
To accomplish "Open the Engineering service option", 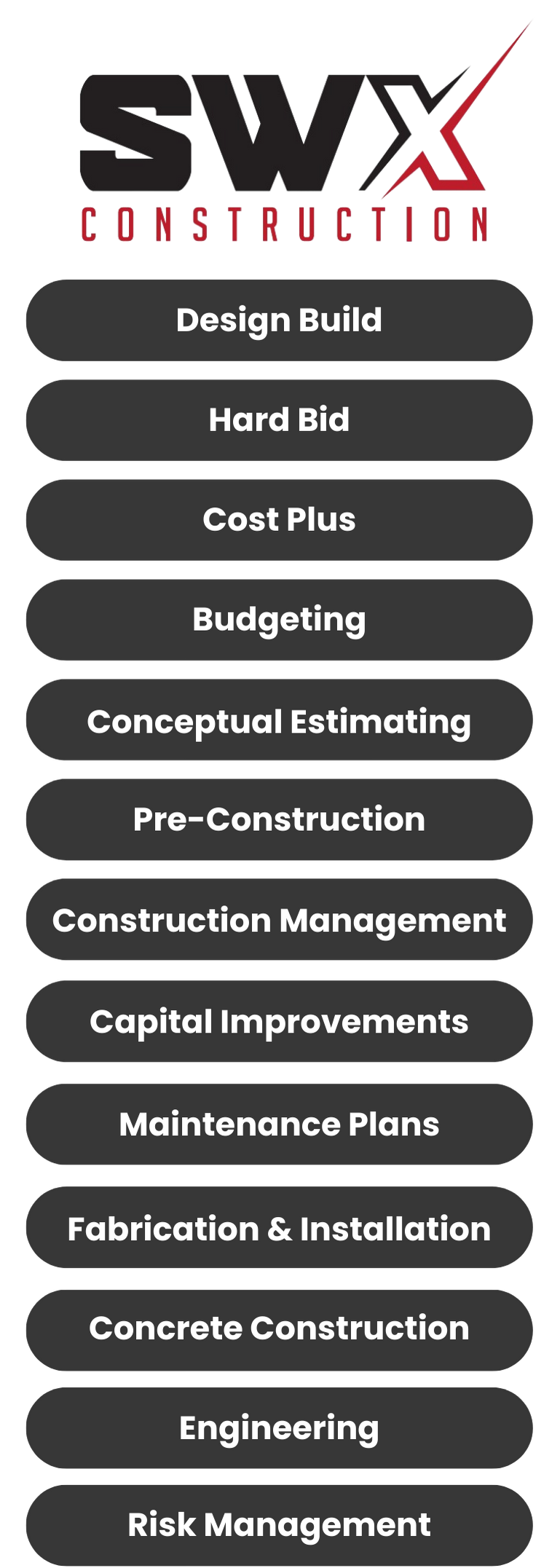I will click(x=280, y=1429).
